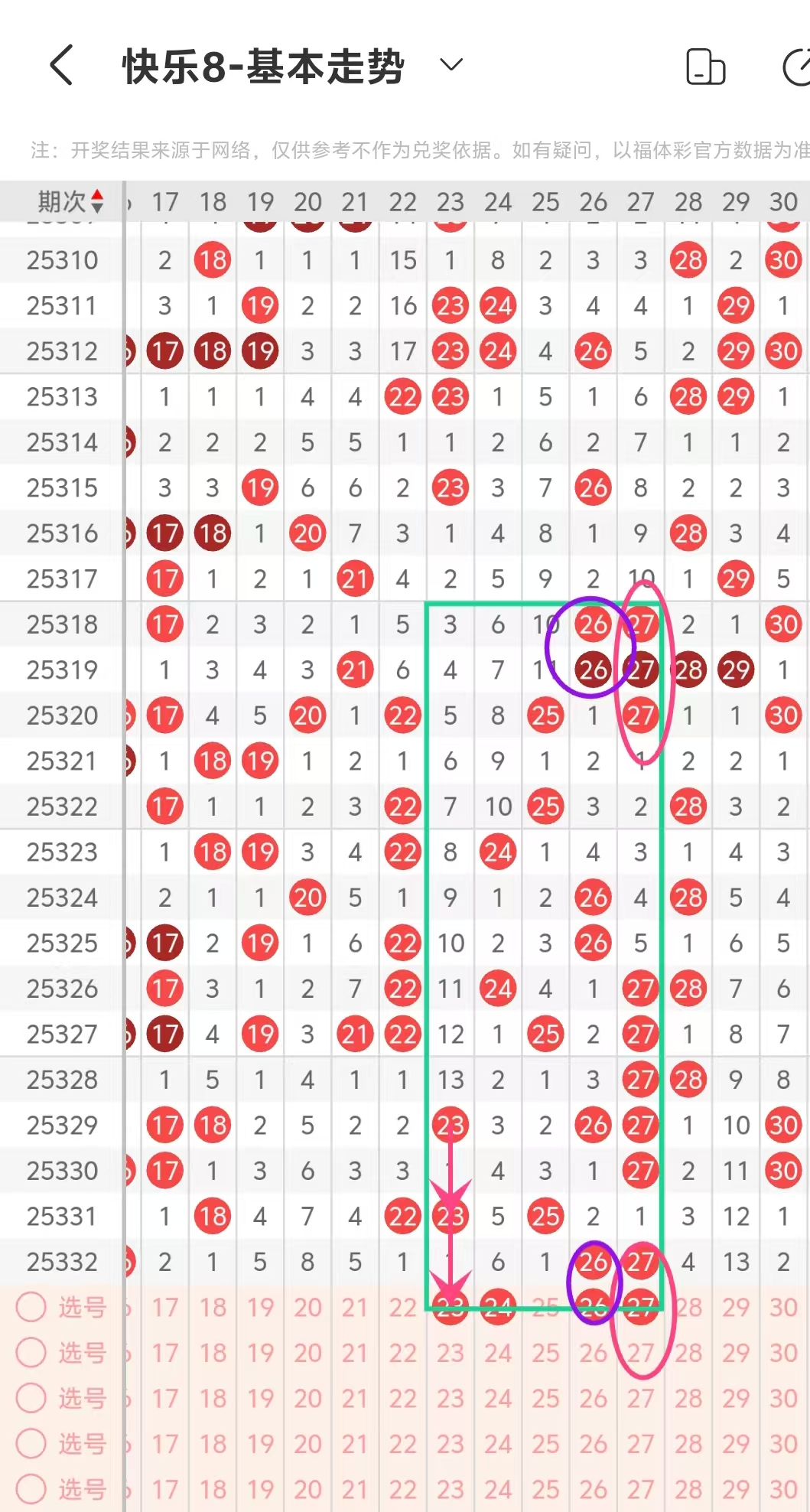Pick number 29 in the bottommost 选号 row
810x1512 pixels.
735,1488
